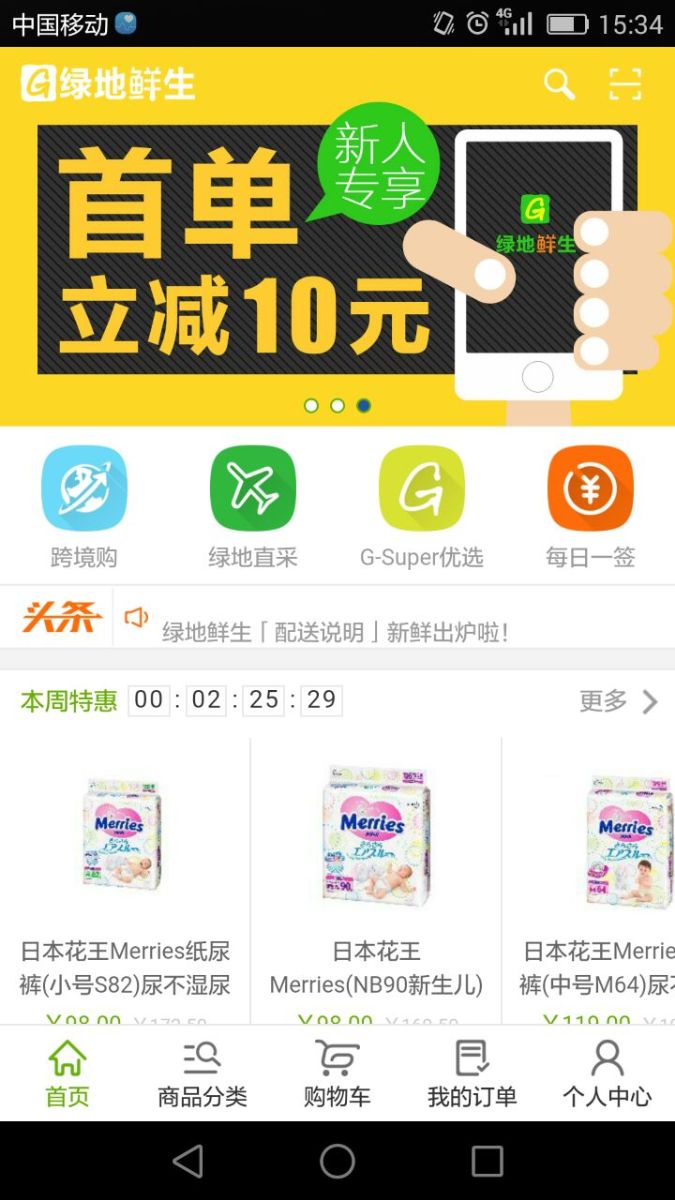The width and height of the screenshot is (675, 1200).
Task: Open the QR scan icon
Action: pos(625,85)
